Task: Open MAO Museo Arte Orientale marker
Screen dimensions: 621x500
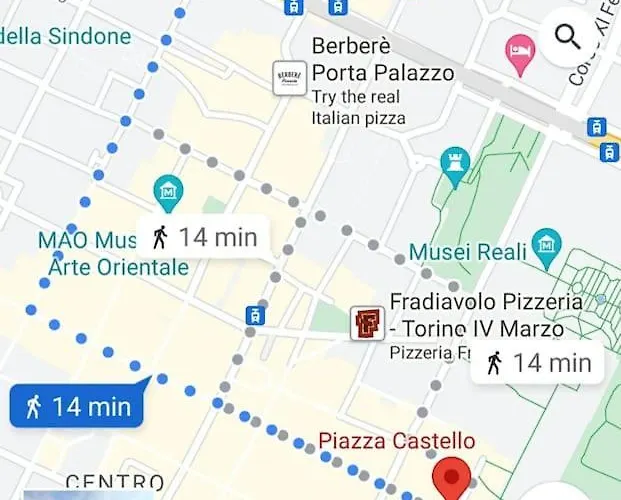Action: 167,189
